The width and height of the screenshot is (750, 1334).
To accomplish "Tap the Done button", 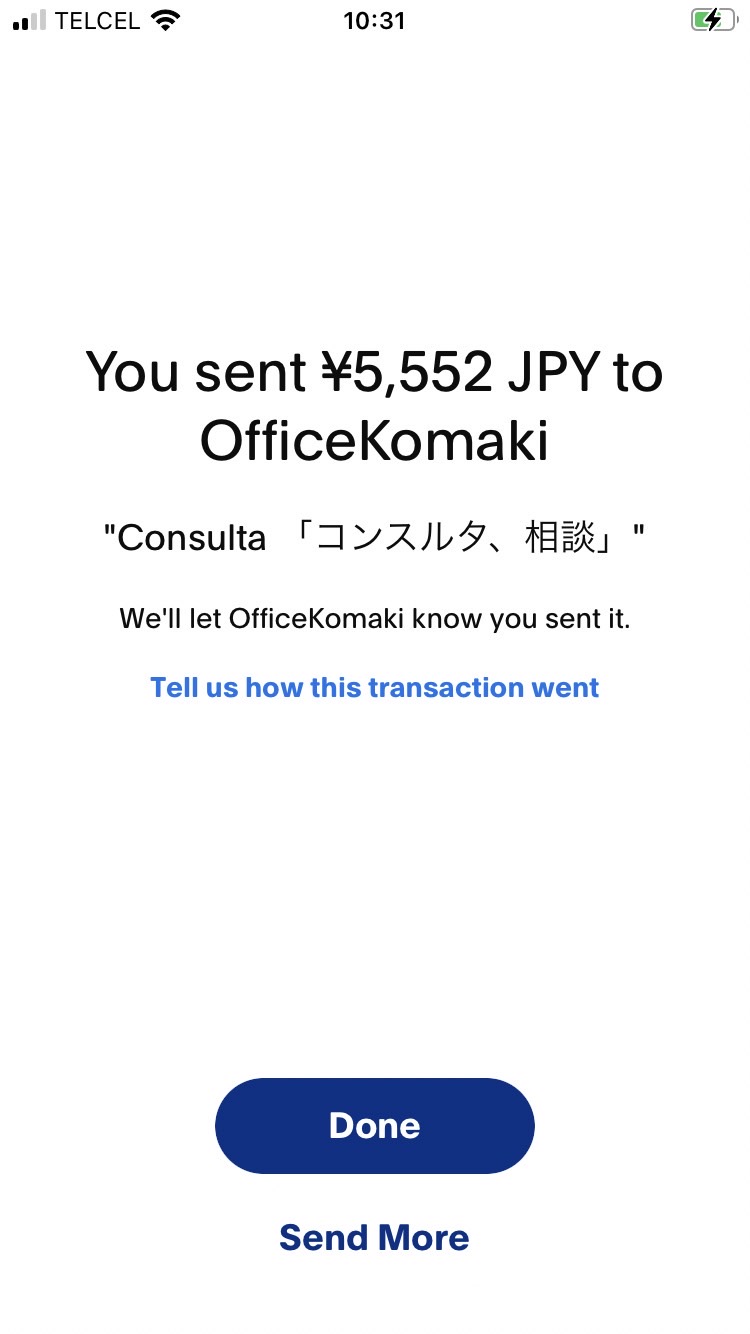I will pos(375,1126).
